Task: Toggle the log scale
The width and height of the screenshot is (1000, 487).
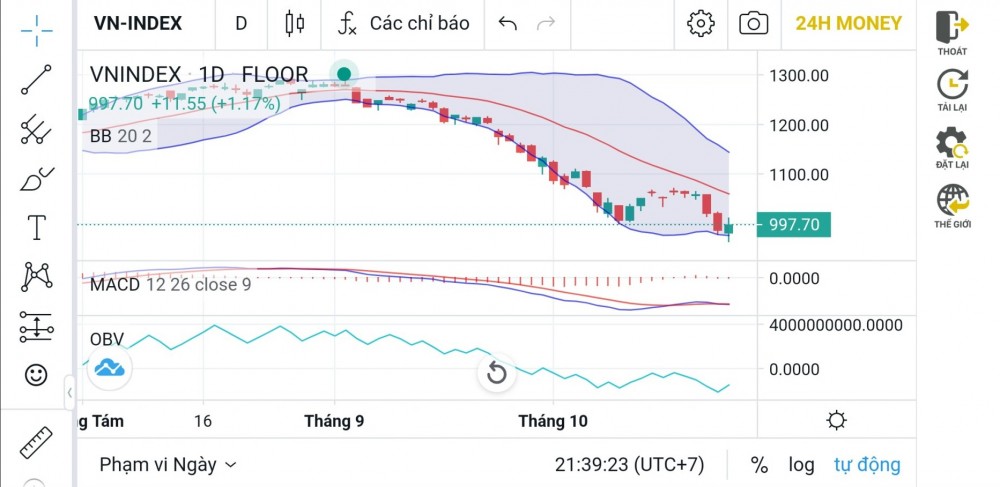Action: 801,465
